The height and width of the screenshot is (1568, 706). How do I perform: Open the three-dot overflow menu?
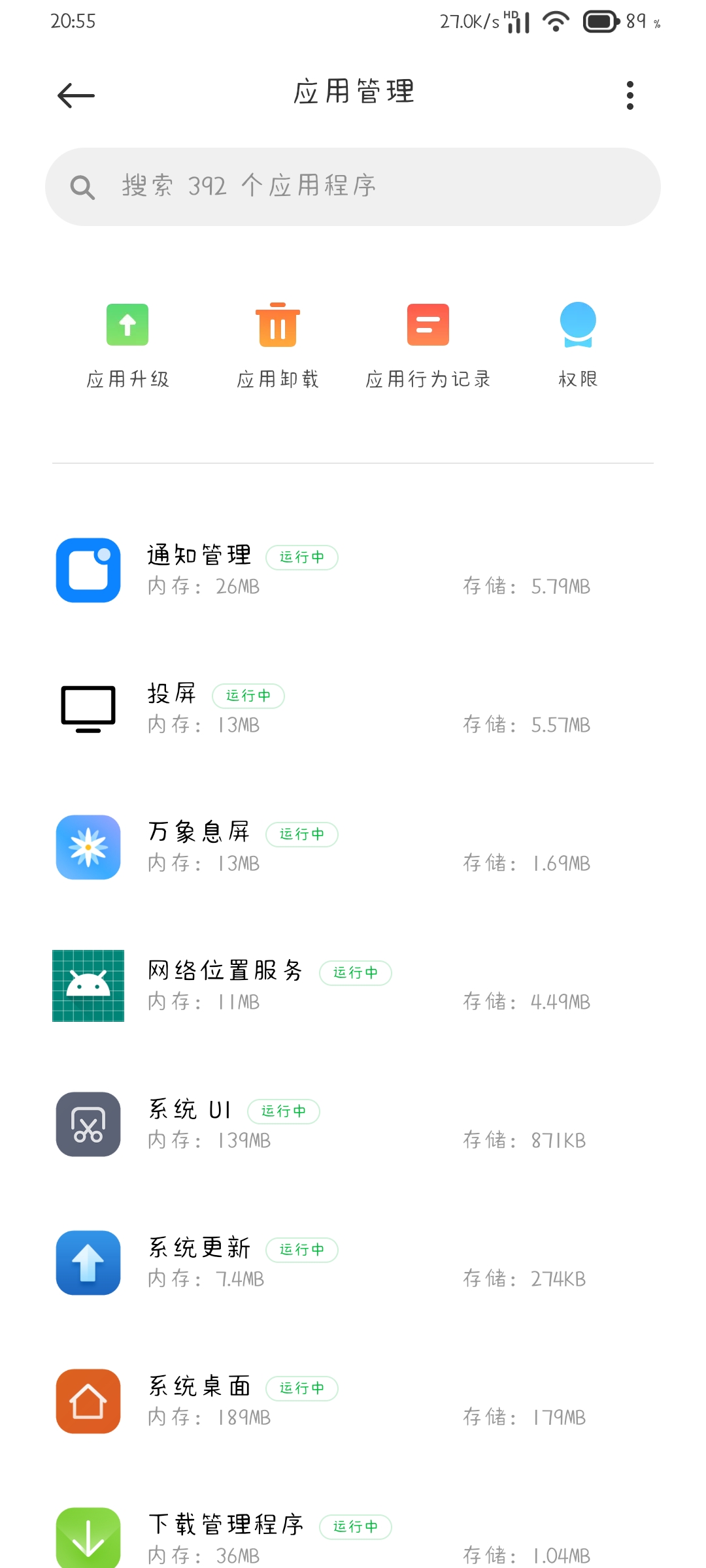pos(630,95)
